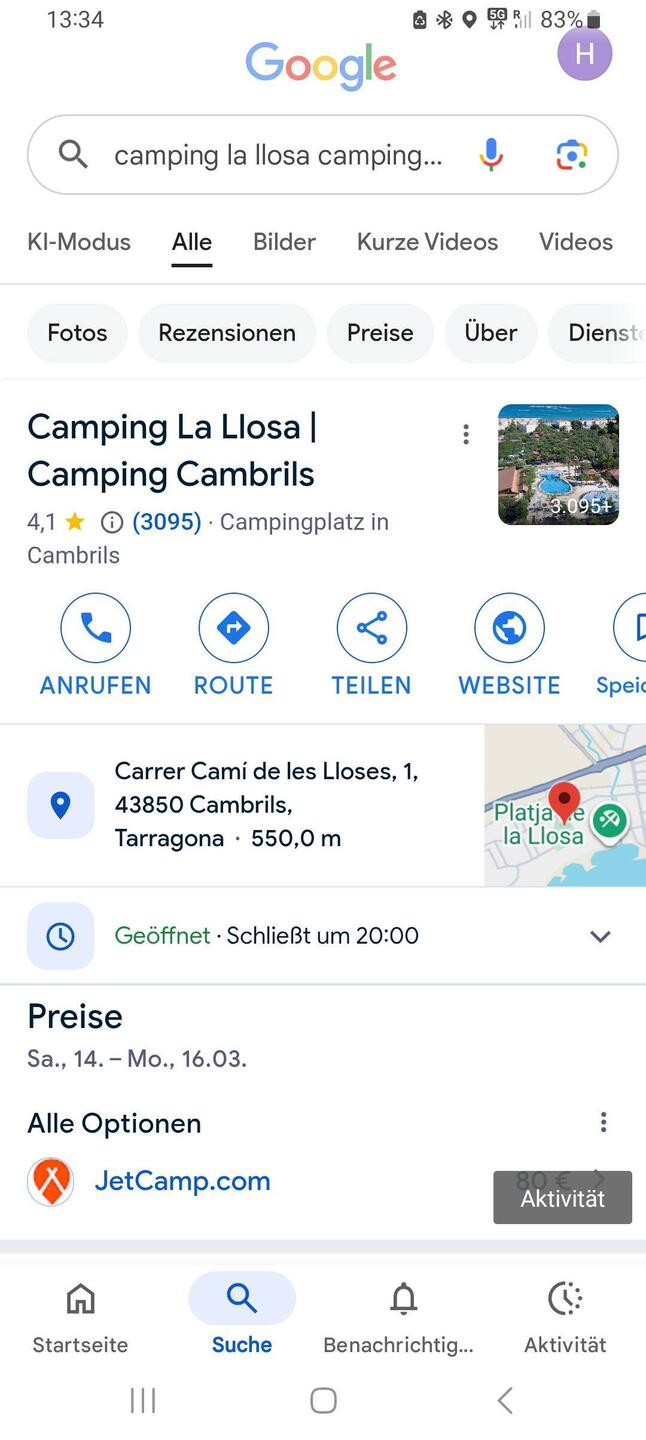Select the Über chip

[x=491, y=333]
